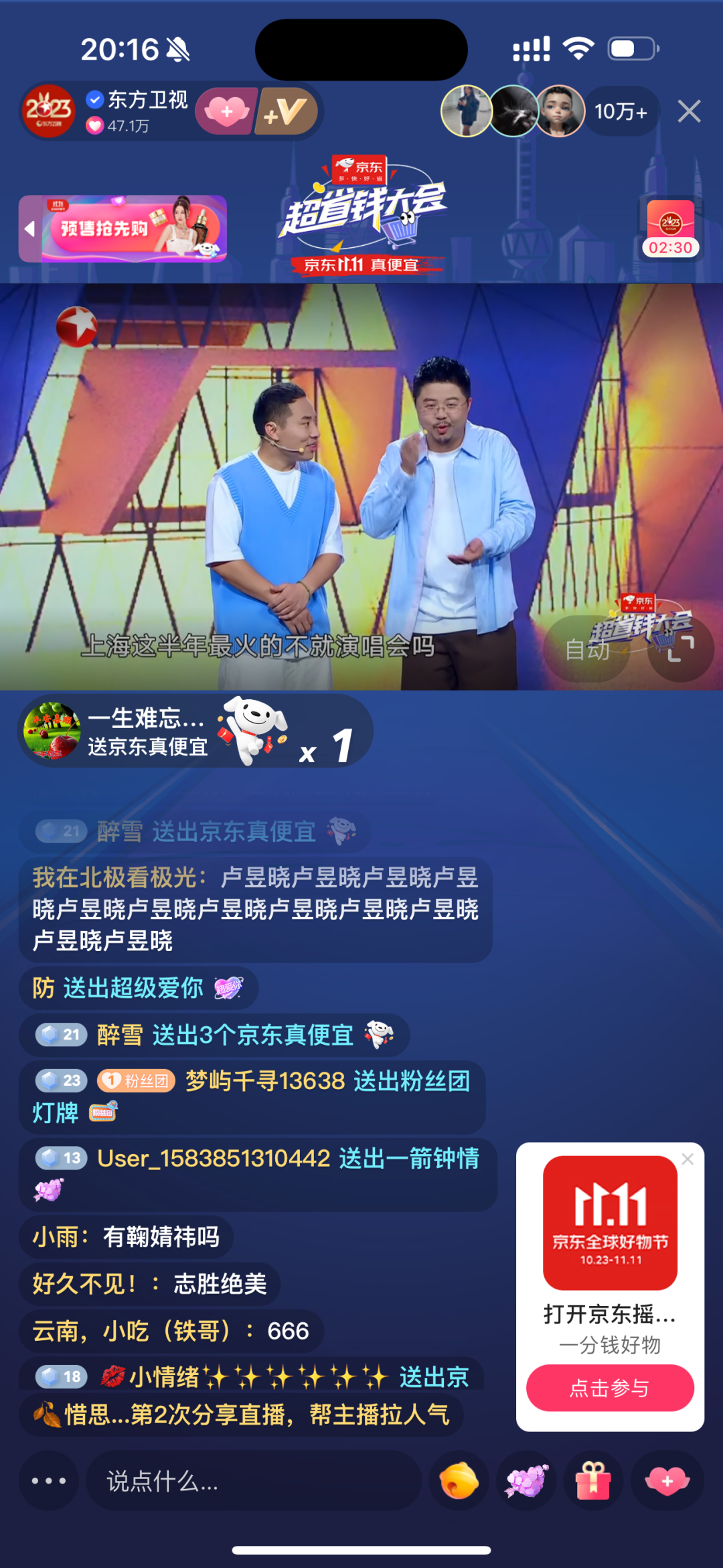723x1568 pixels.
Task: Dismiss the 京东全球好物节 popup card
Action: (x=688, y=1159)
